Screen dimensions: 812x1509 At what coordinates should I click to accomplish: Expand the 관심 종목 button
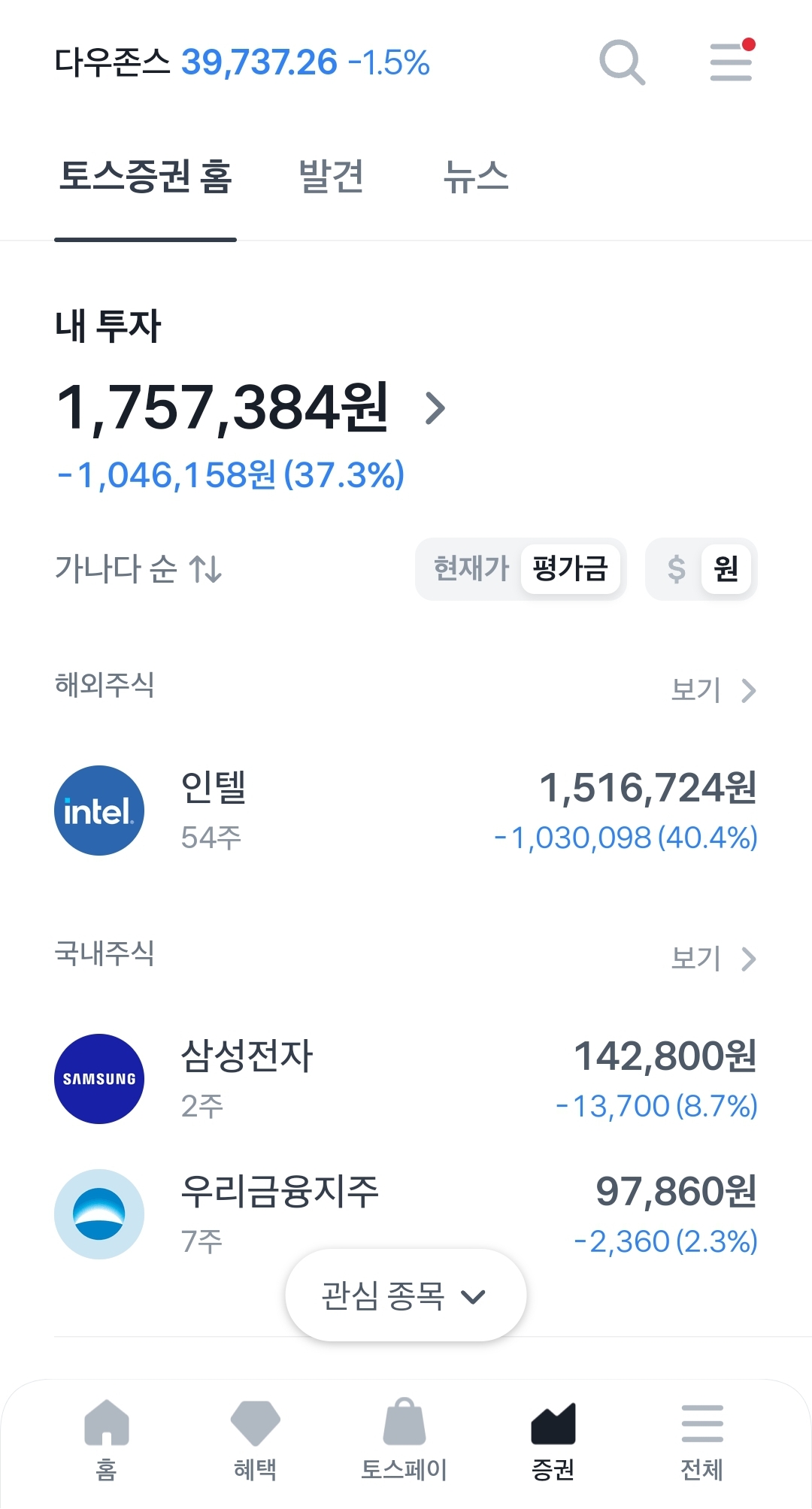click(406, 1295)
